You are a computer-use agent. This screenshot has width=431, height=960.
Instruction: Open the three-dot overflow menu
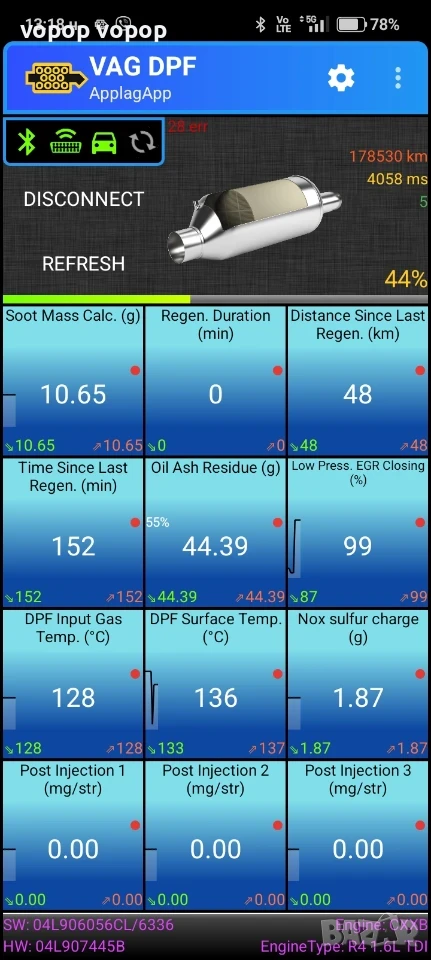coord(398,78)
